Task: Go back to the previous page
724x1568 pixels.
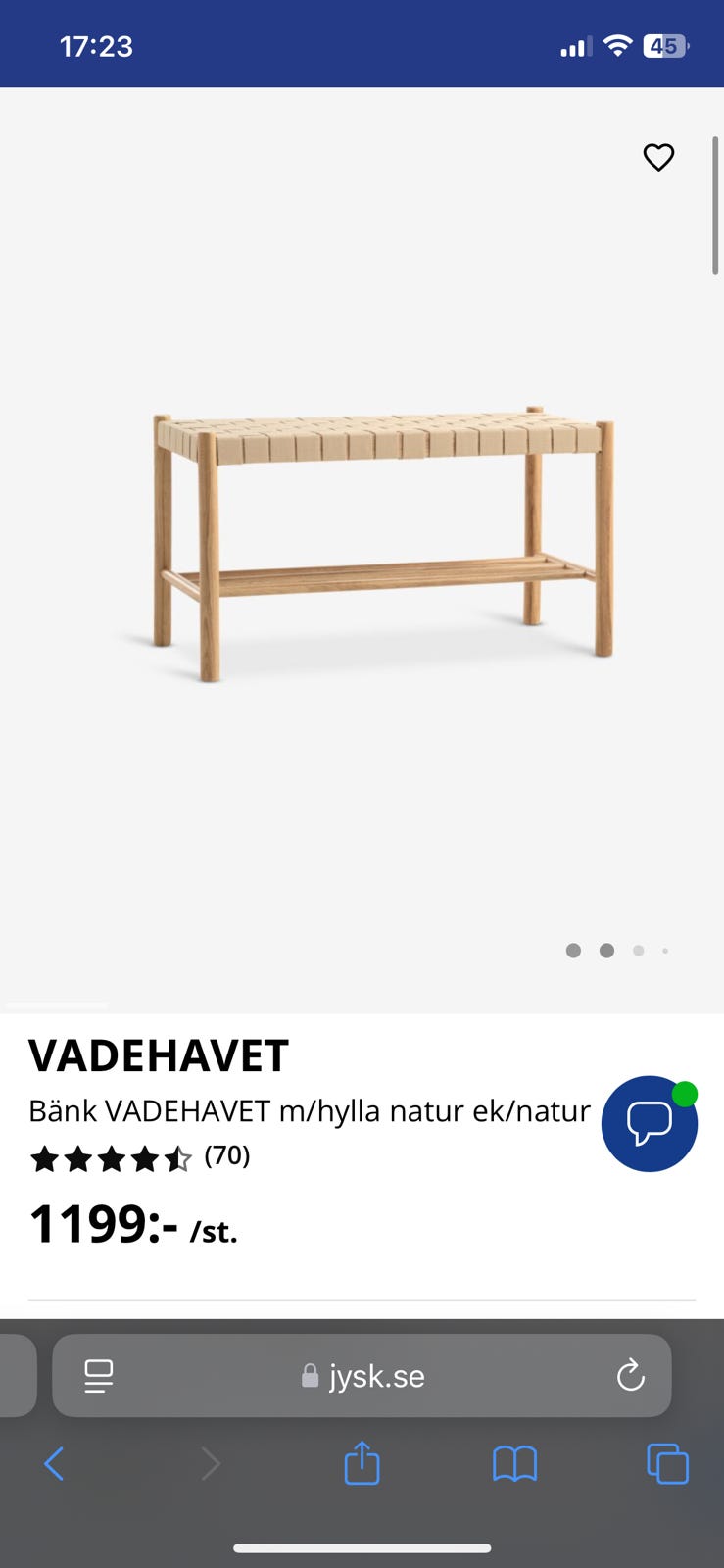Action: click(x=54, y=1464)
